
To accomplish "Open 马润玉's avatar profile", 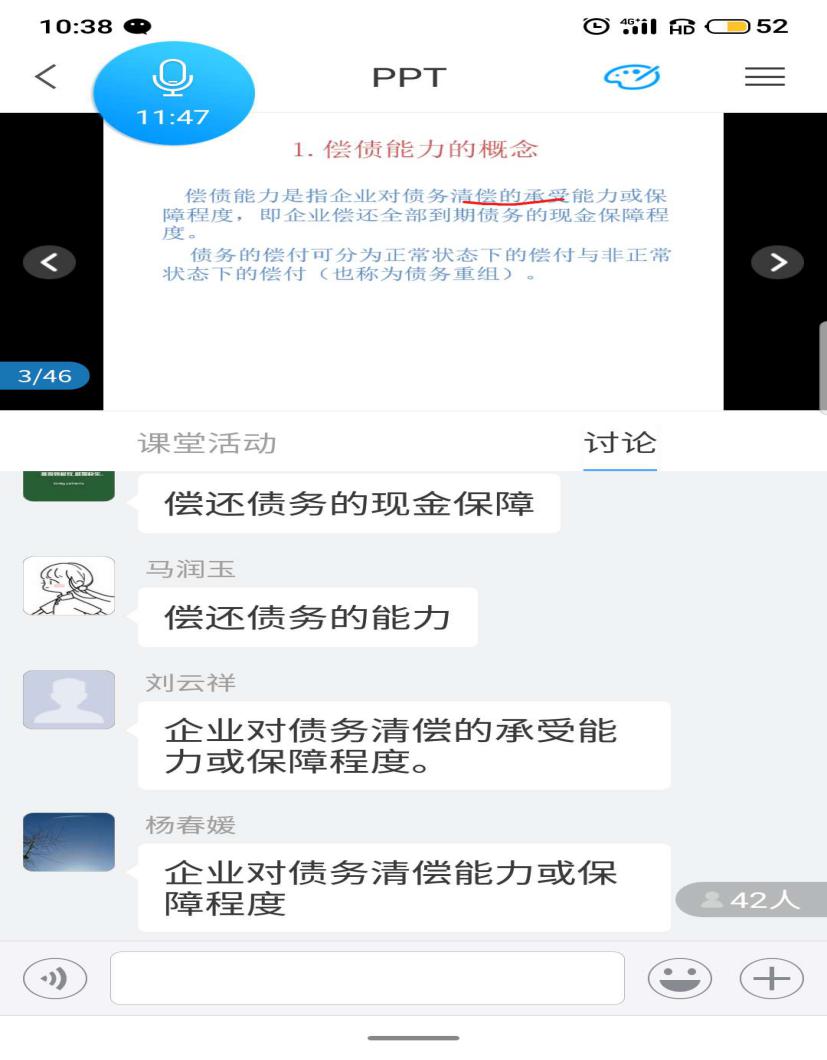I will (68, 586).
